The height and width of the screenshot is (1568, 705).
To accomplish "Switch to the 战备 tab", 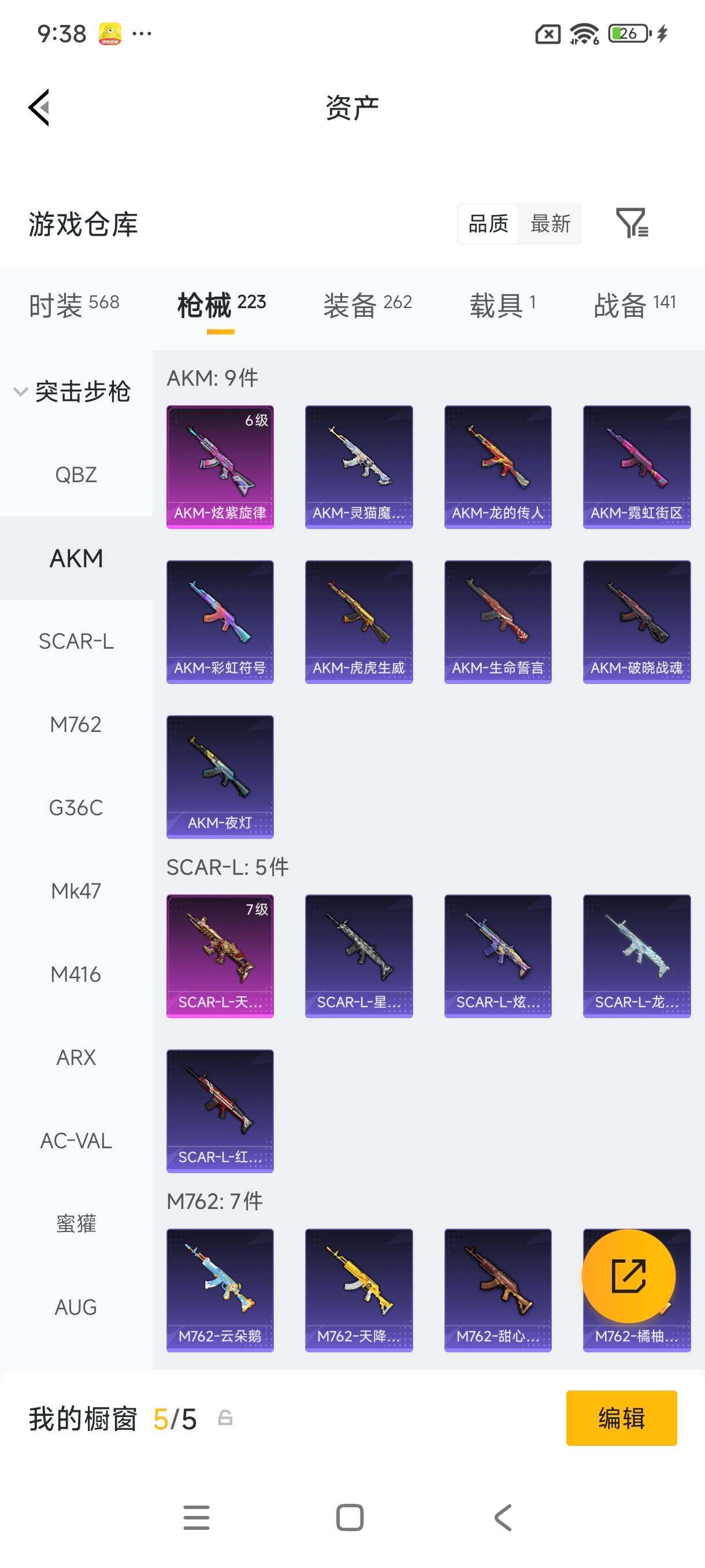I will coord(634,304).
